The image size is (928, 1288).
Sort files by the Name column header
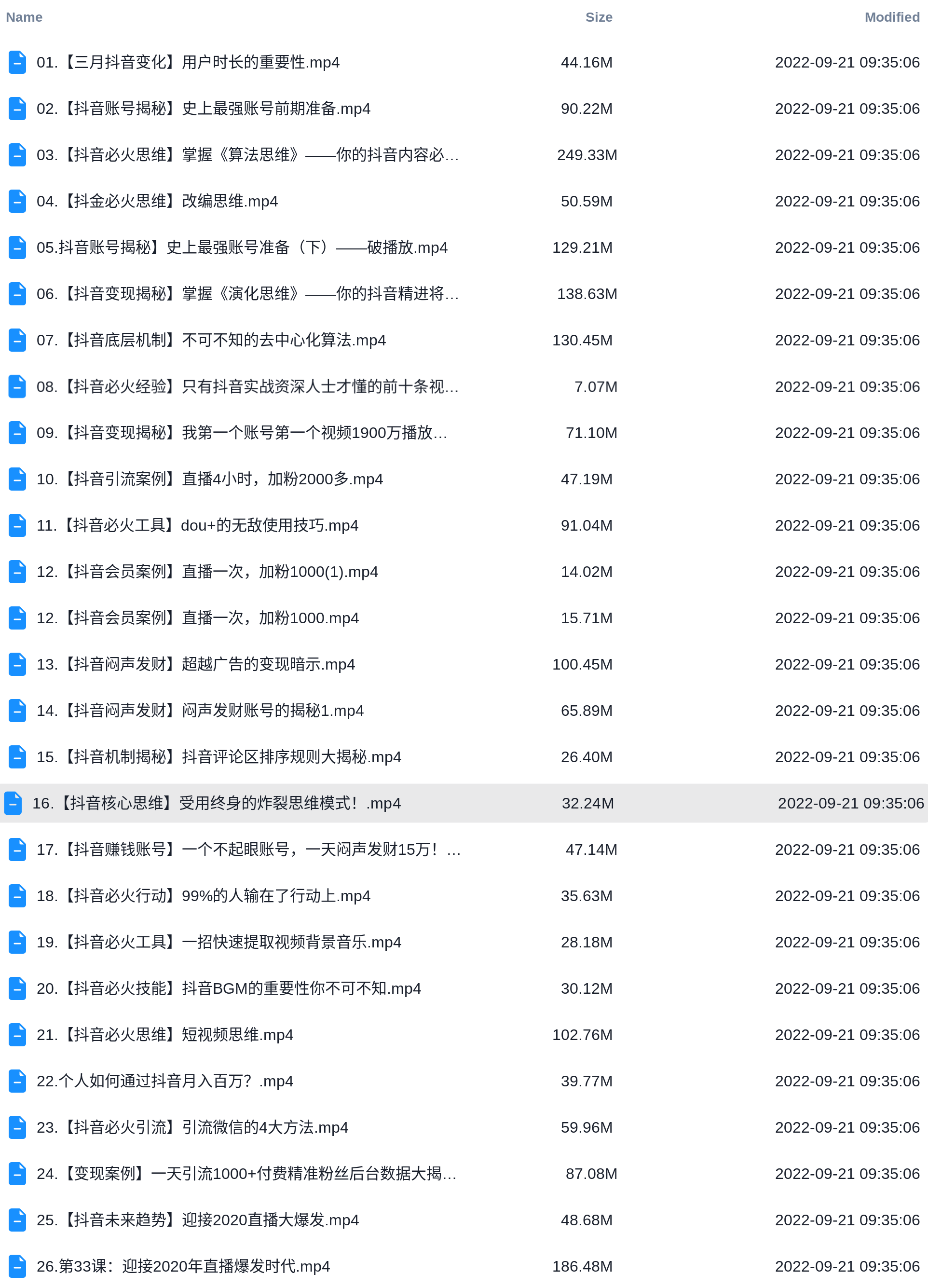coord(24,17)
